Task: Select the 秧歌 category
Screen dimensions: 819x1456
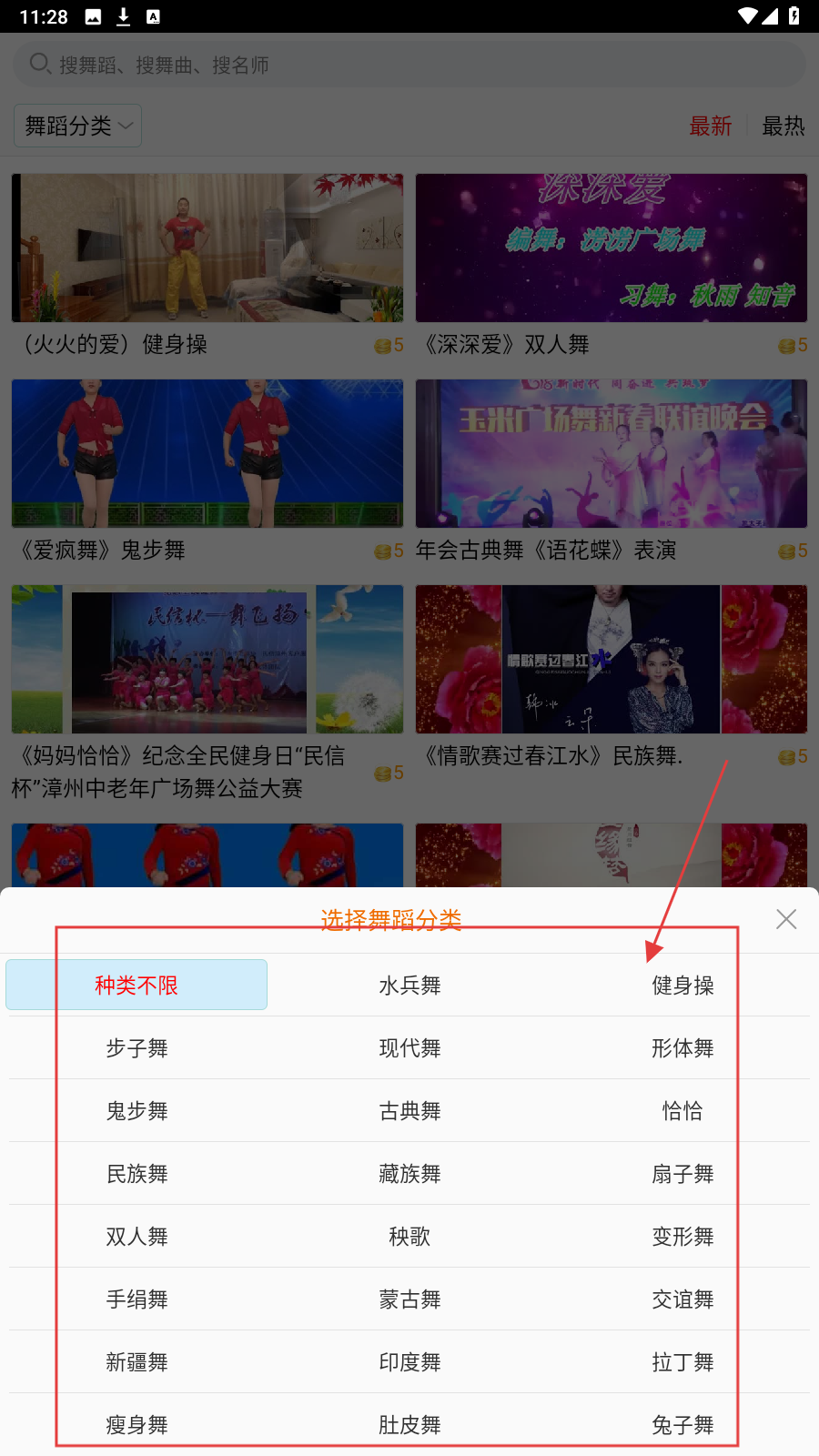Action: point(409,1236)
